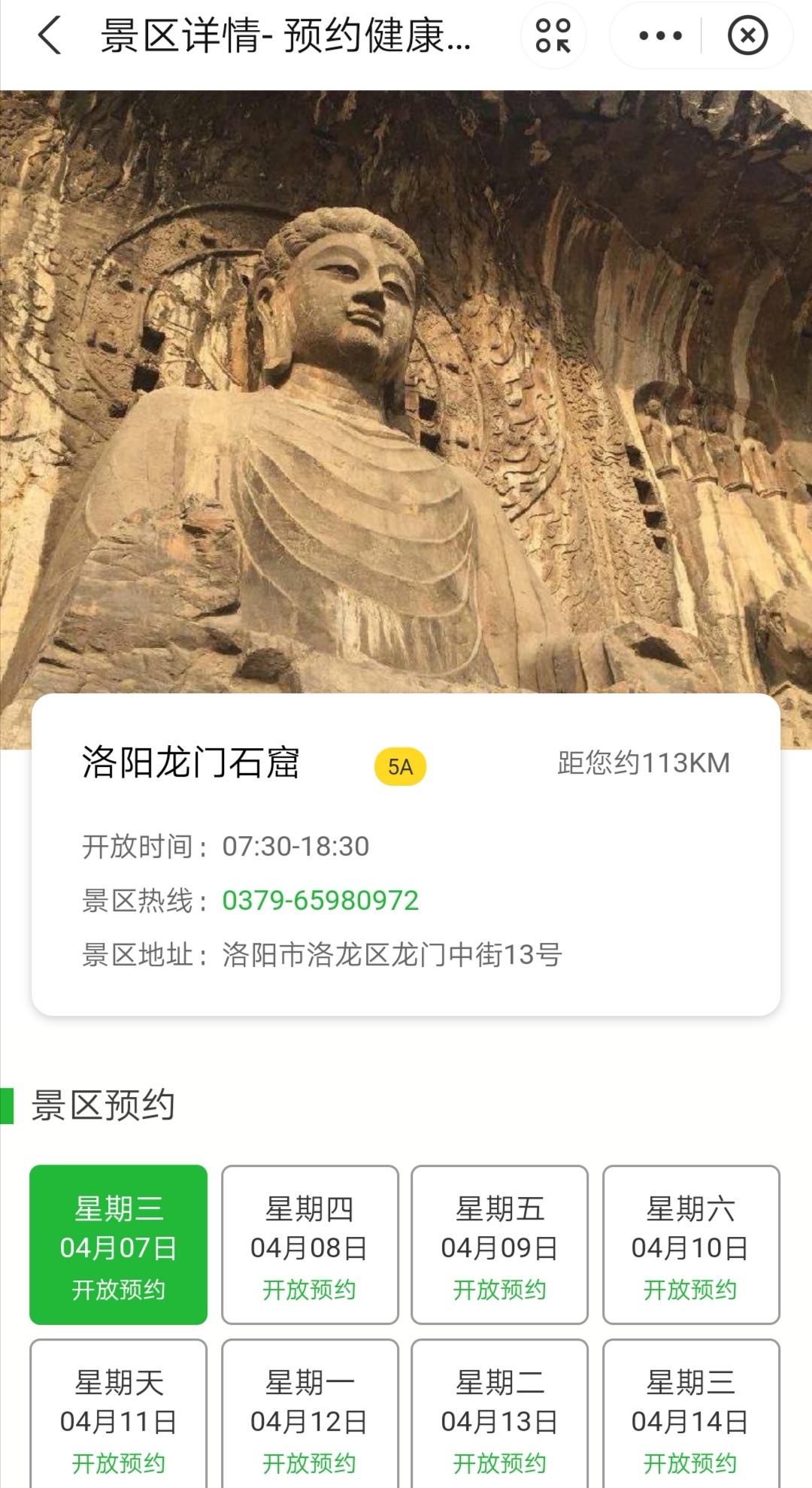Image resolution: width=812 pixels, height=1488 pixels.
Task: Close the mini program
Action: pyautogui.click(x=747, y=35)
